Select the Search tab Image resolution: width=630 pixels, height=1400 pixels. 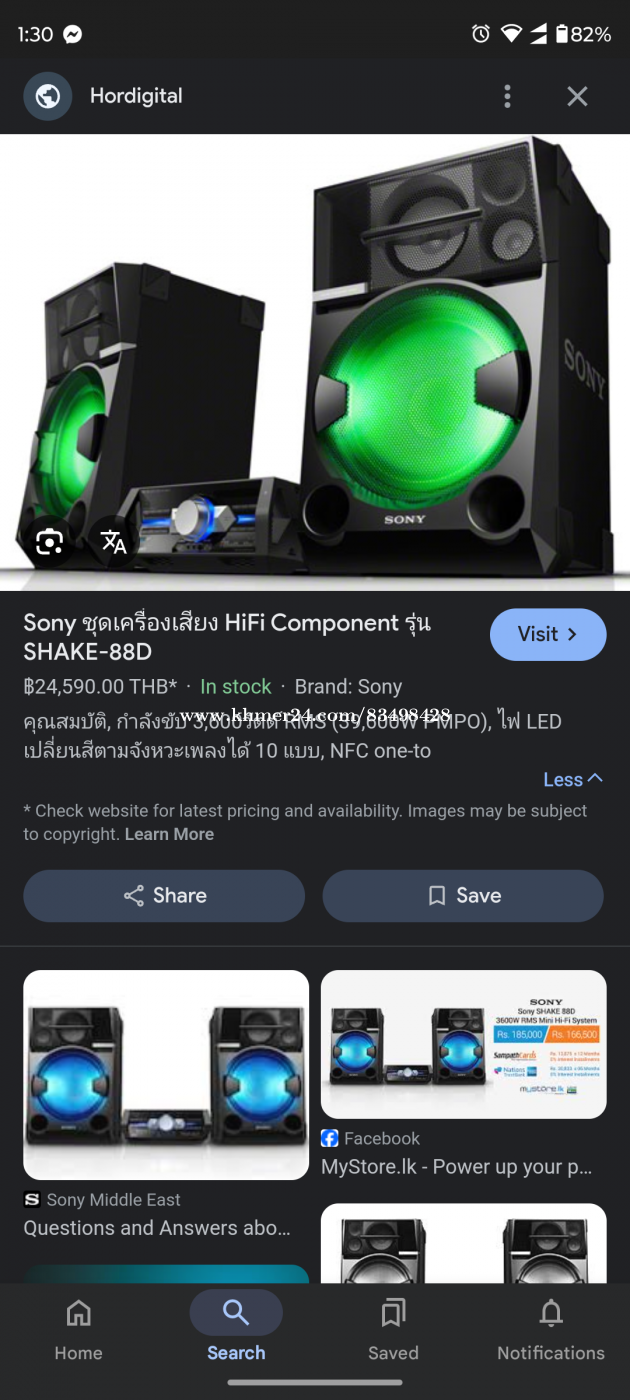pos(236,1327)
